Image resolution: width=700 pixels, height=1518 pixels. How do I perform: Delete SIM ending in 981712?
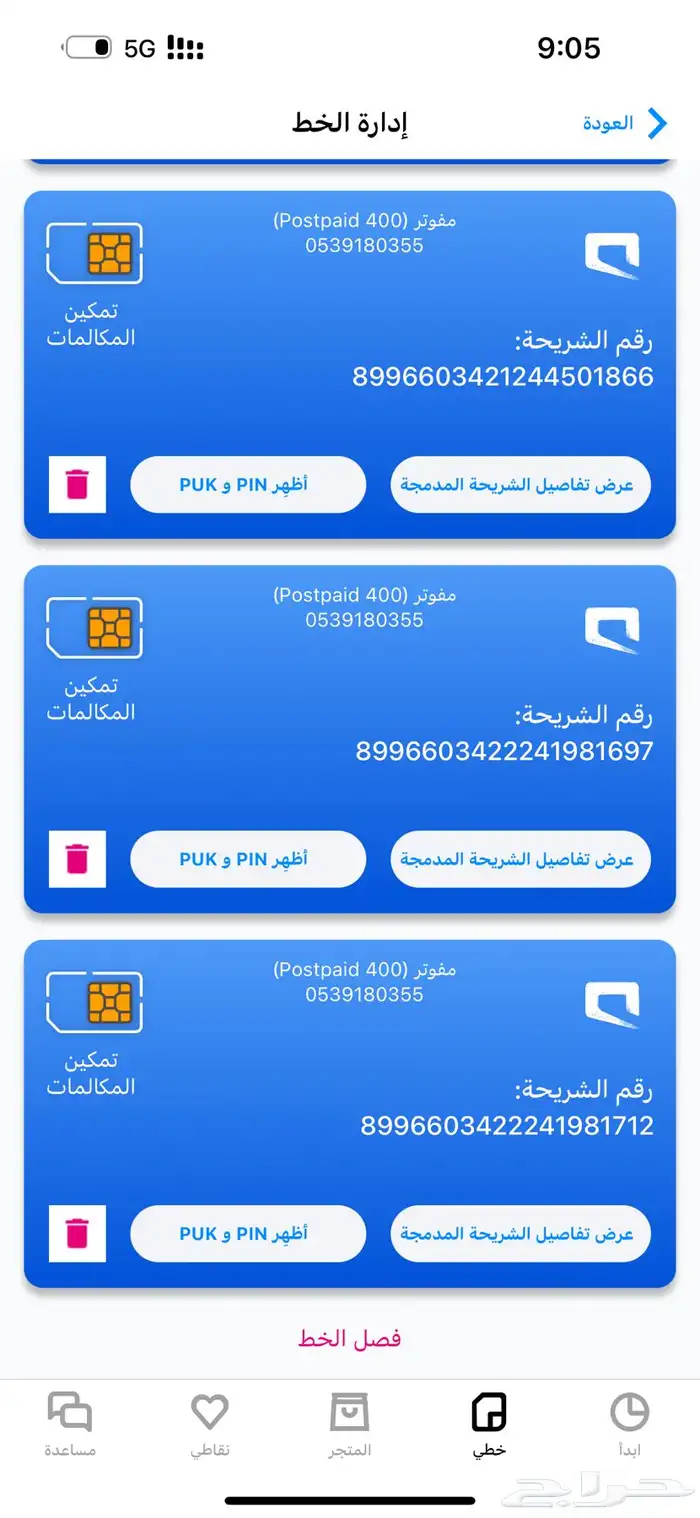click(77, 1234)
